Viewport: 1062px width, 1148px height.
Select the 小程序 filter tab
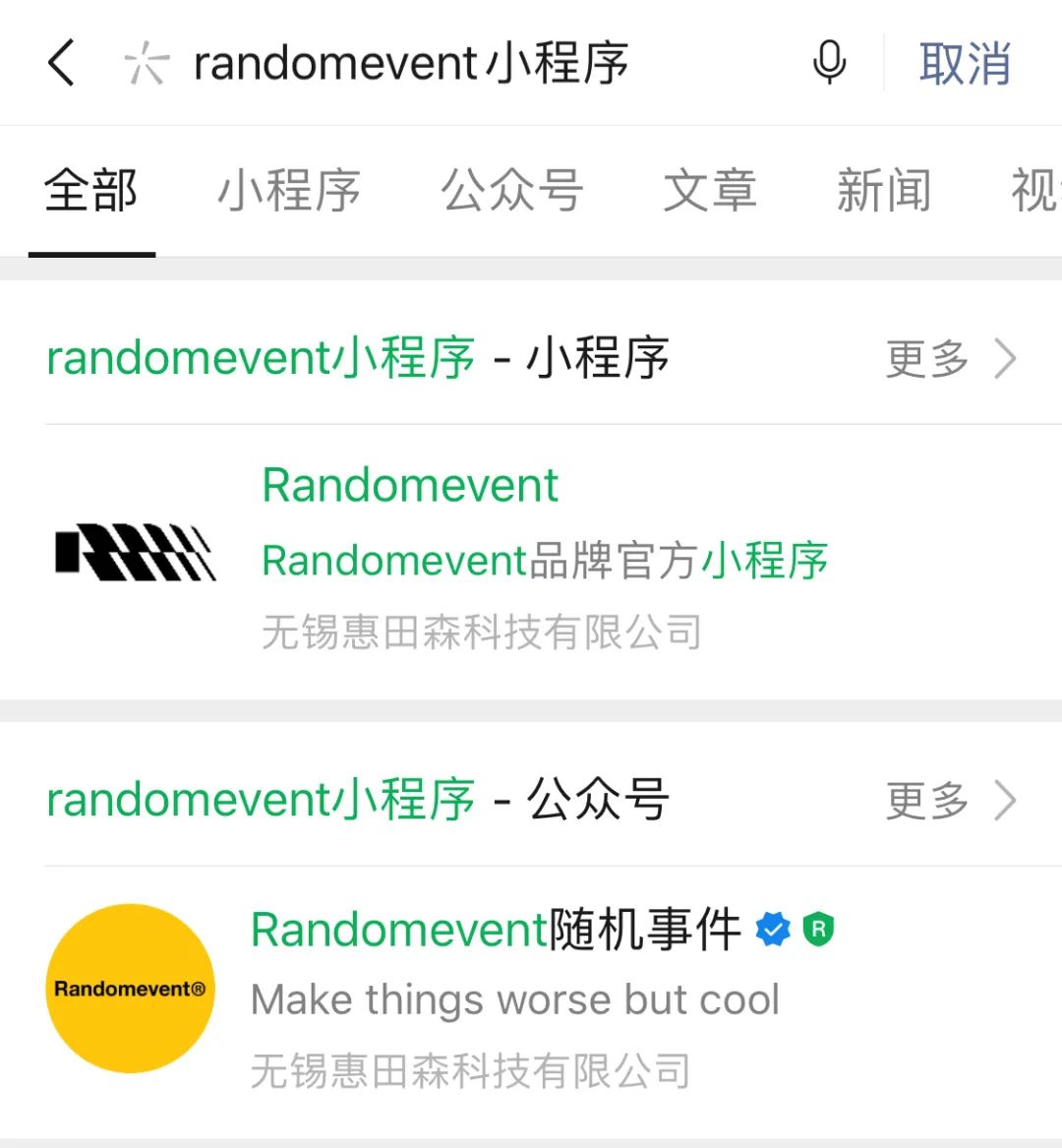pyautogui.click(x=288, y=192)
